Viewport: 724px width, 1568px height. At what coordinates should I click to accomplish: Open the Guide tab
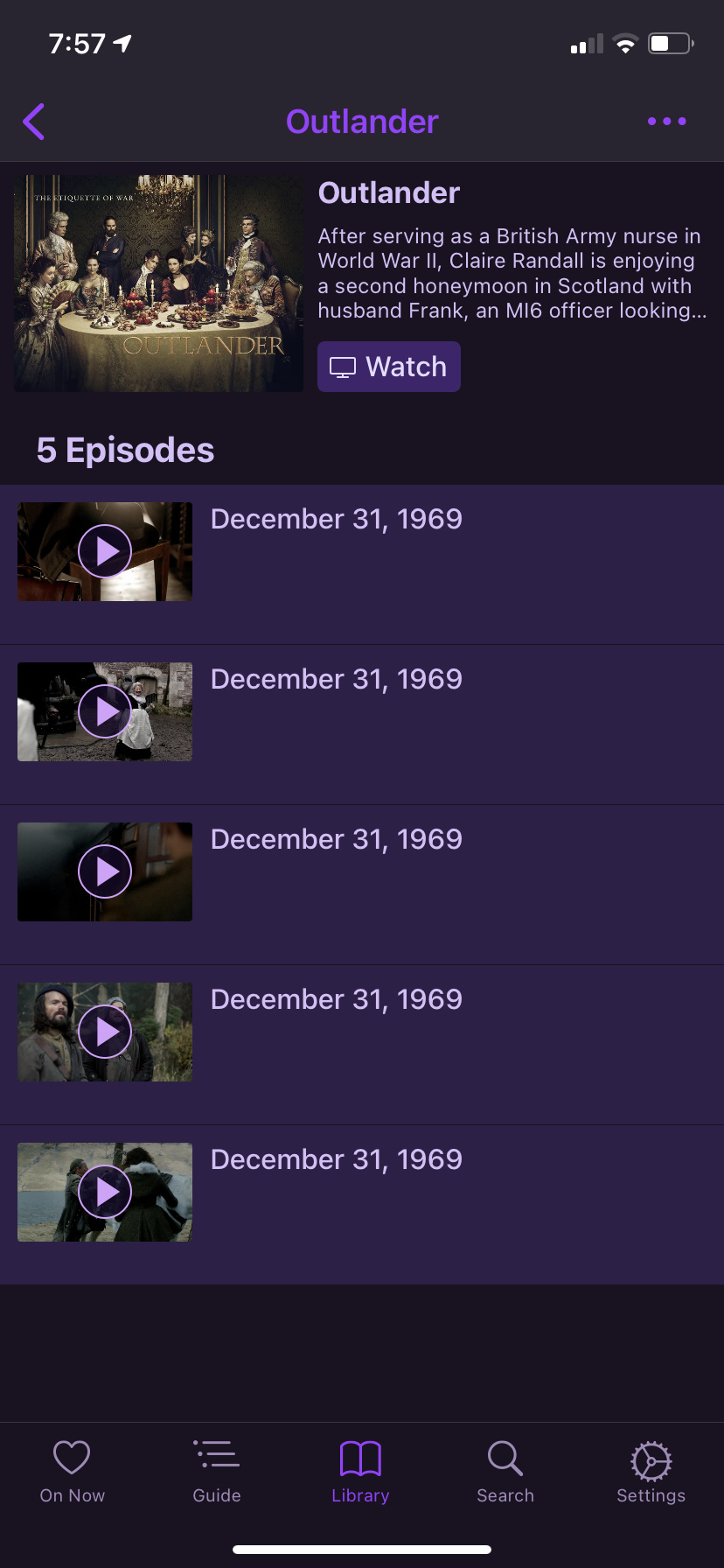coord(216,1472)
